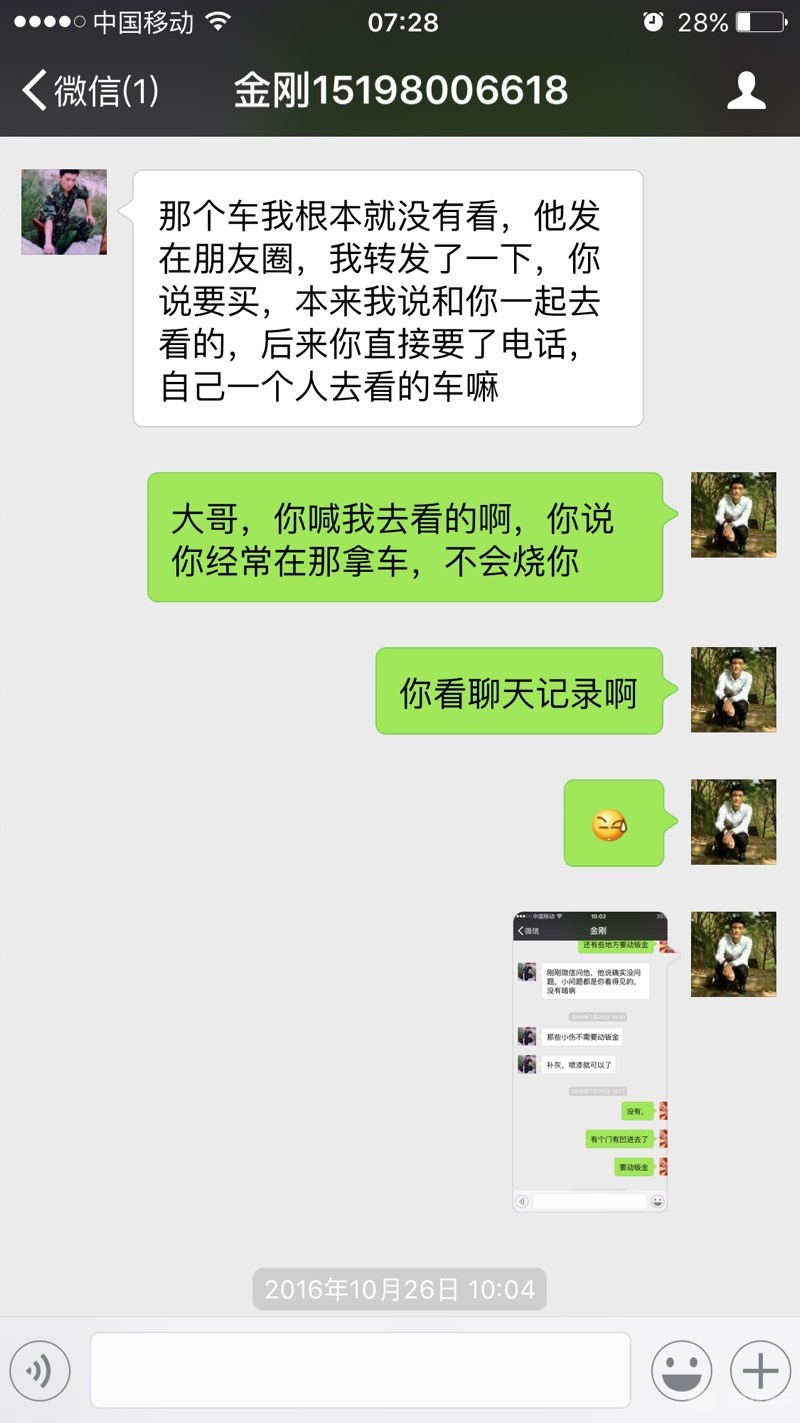800x1423 pixels.
Task: Open the contact's camouflage avatar profile
Action: click(64, 212)
